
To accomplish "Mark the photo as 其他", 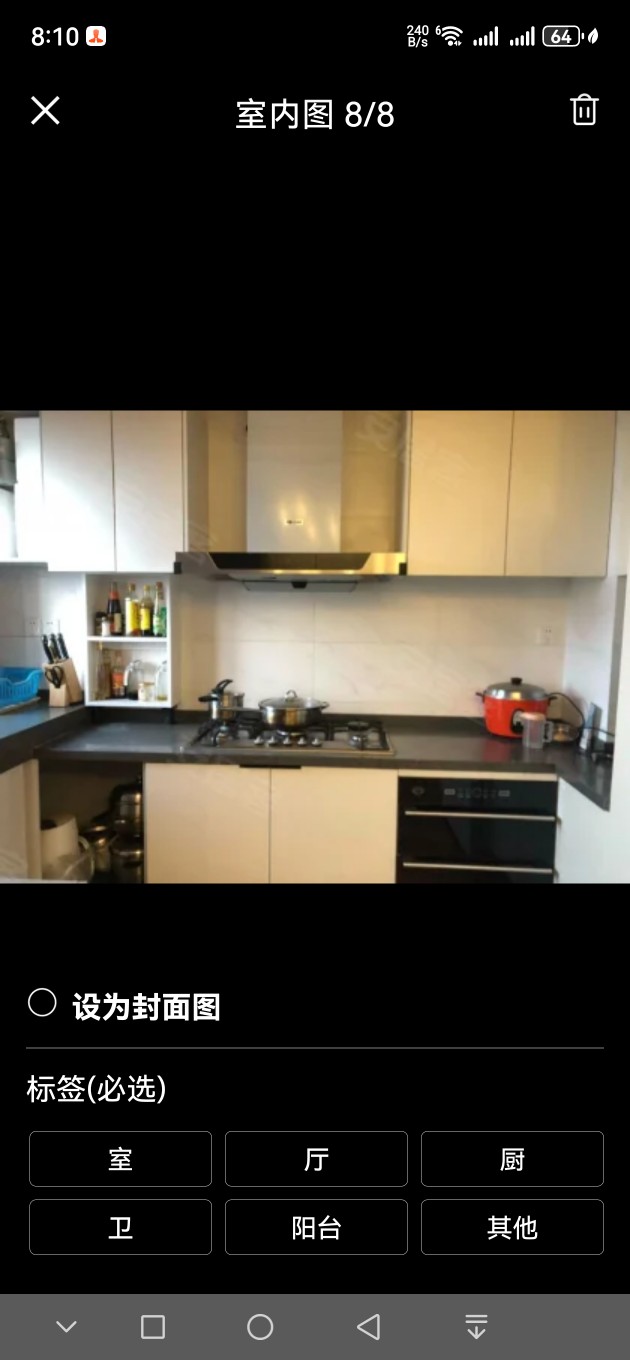I will point(512,1227).
